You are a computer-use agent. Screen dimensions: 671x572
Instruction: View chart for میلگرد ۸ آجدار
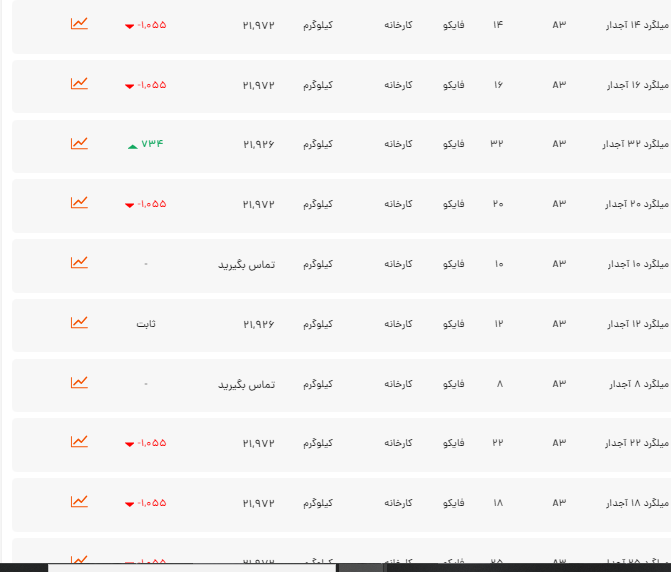point(79,382)
